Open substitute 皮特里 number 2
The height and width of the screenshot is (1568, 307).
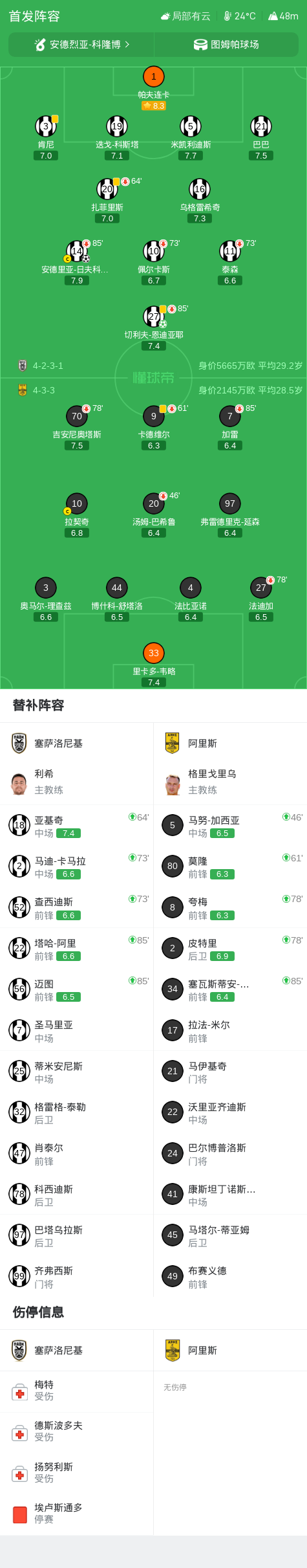click(x=230, y=949)
